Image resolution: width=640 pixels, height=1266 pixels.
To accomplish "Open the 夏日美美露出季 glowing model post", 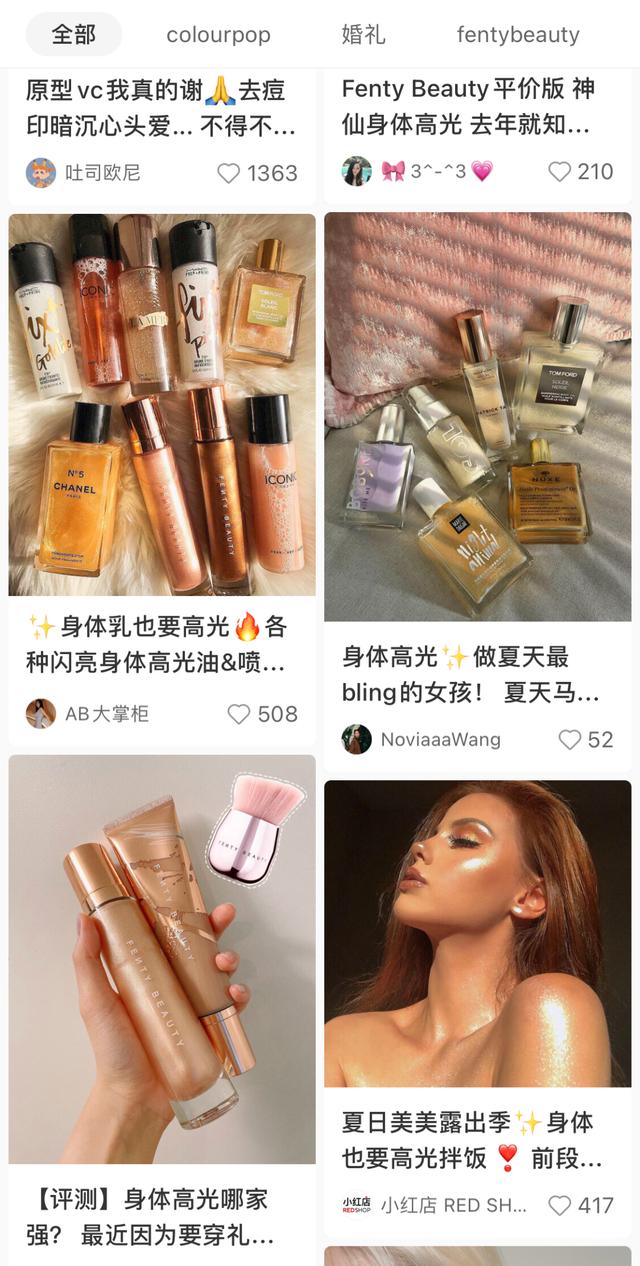I will 478,934.
